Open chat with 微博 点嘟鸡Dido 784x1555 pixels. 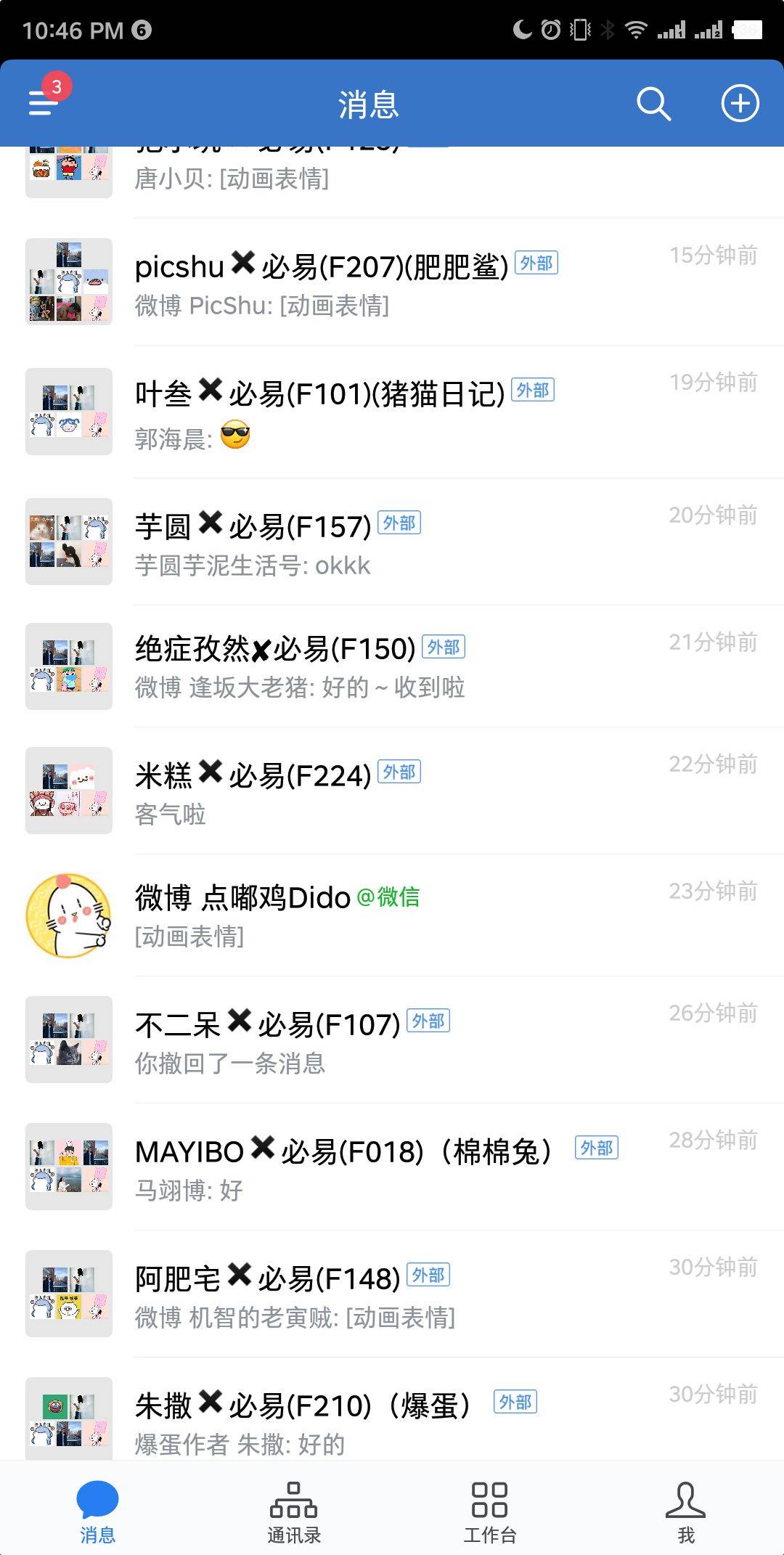point(392,915)
